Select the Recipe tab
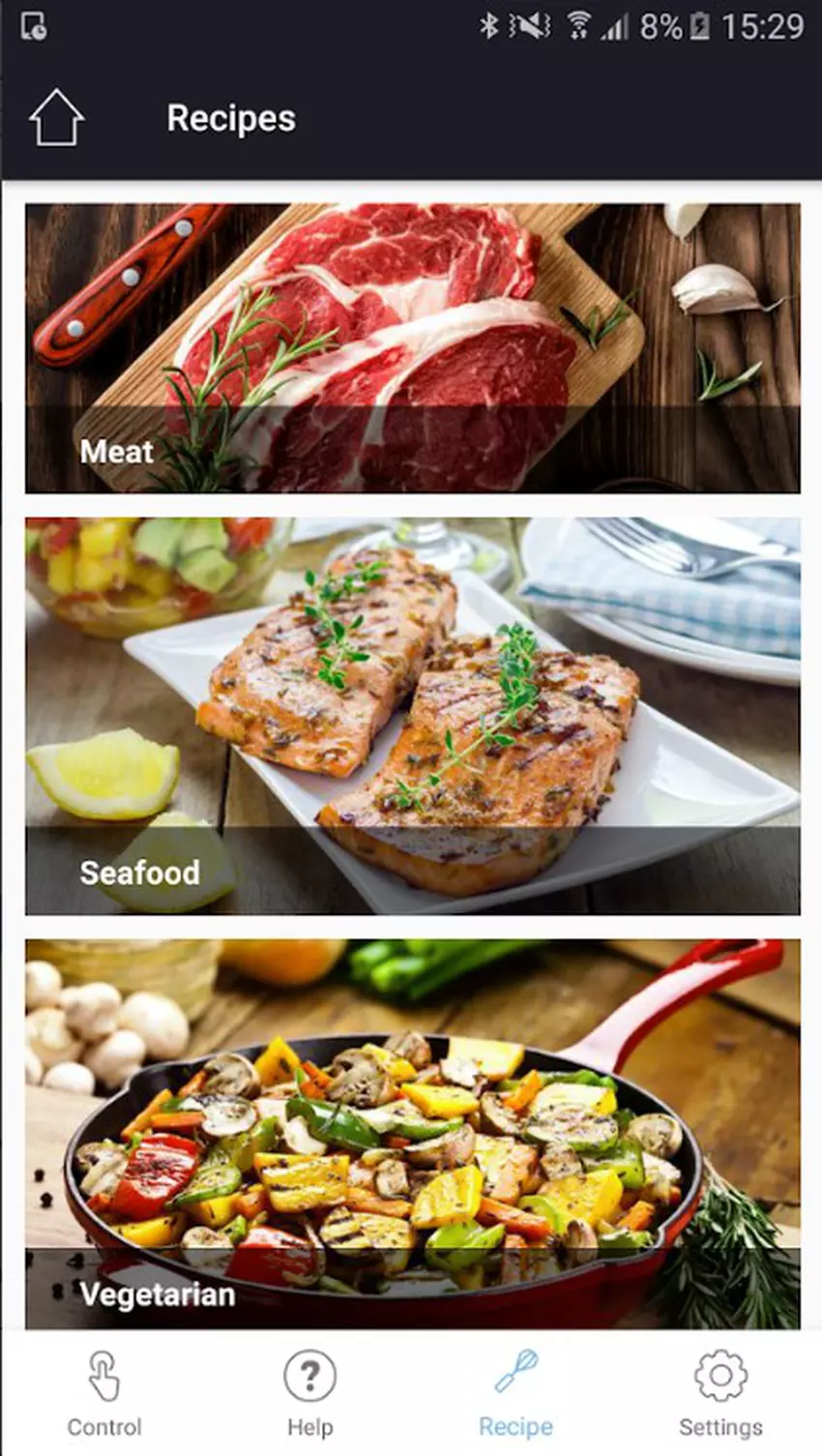The image size is (822, 1456). (515, 1393)
